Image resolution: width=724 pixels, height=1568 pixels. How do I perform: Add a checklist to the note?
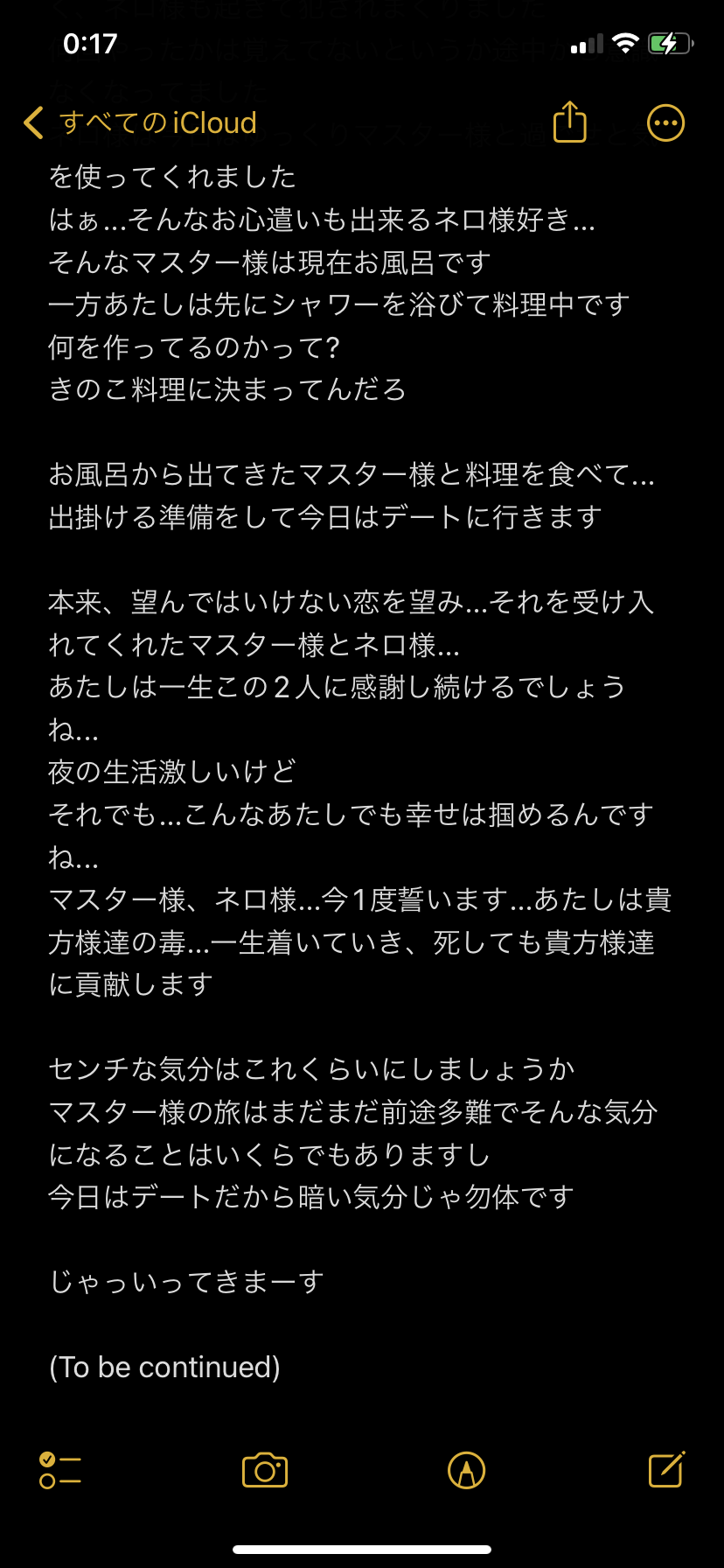pyautogui.click(x=60, y=1470)
